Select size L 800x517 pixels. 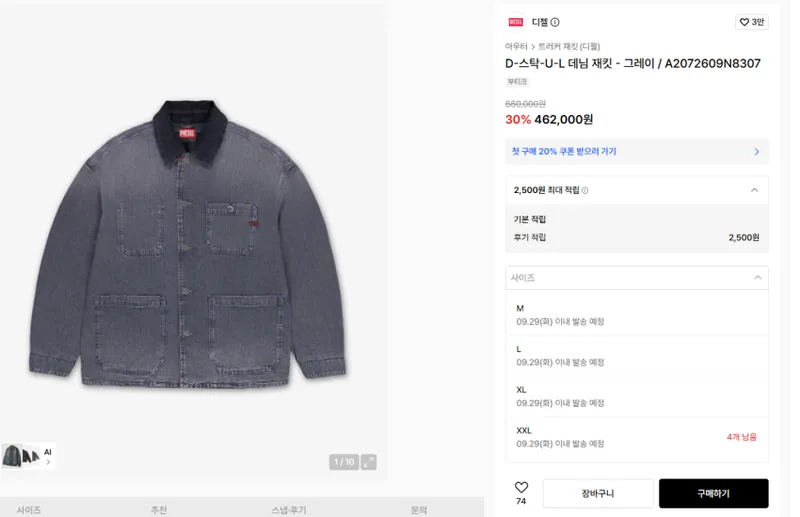[x=636, y=356]
